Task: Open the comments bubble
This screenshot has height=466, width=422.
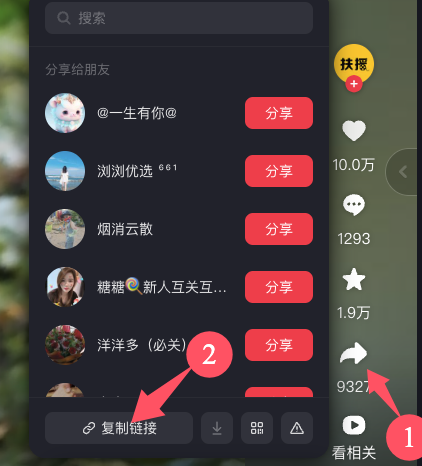Action: [x=354, y=205]
